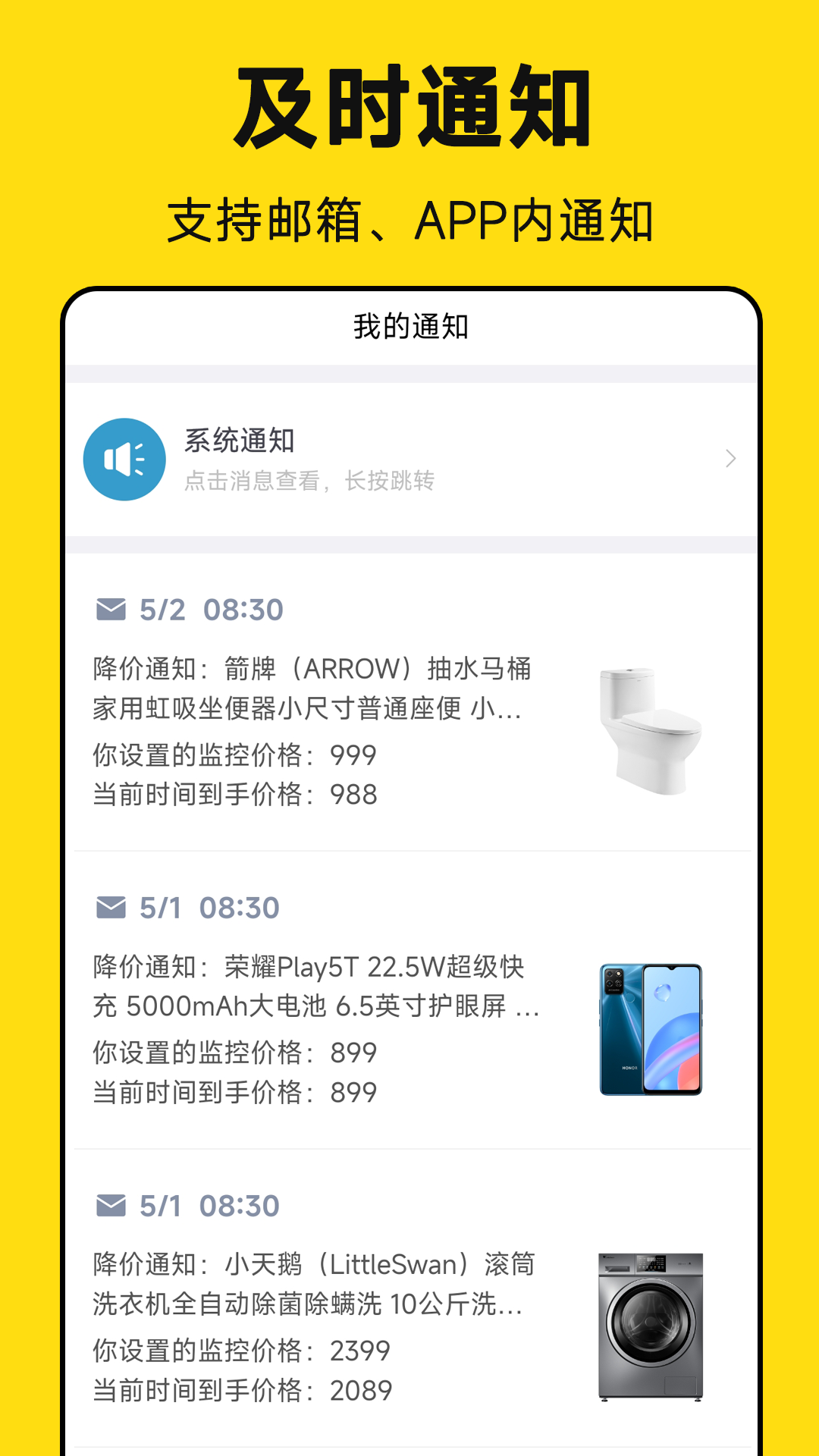Click the monitored price 999 text
Screen dimensions: 819x1456
coord(235,755)
